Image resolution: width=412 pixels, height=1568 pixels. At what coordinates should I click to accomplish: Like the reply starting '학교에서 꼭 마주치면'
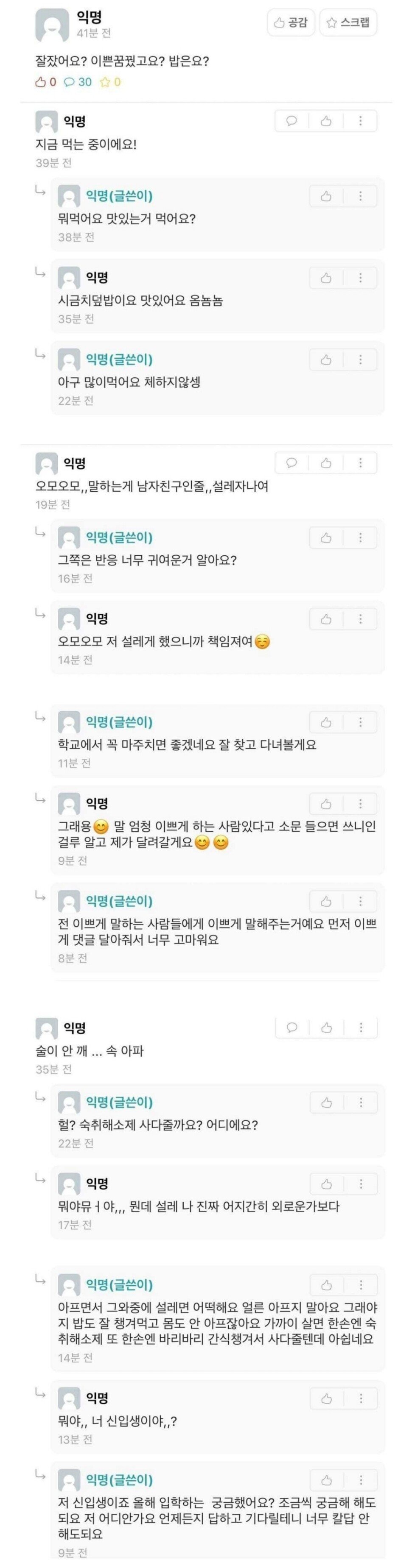[326, 722]
